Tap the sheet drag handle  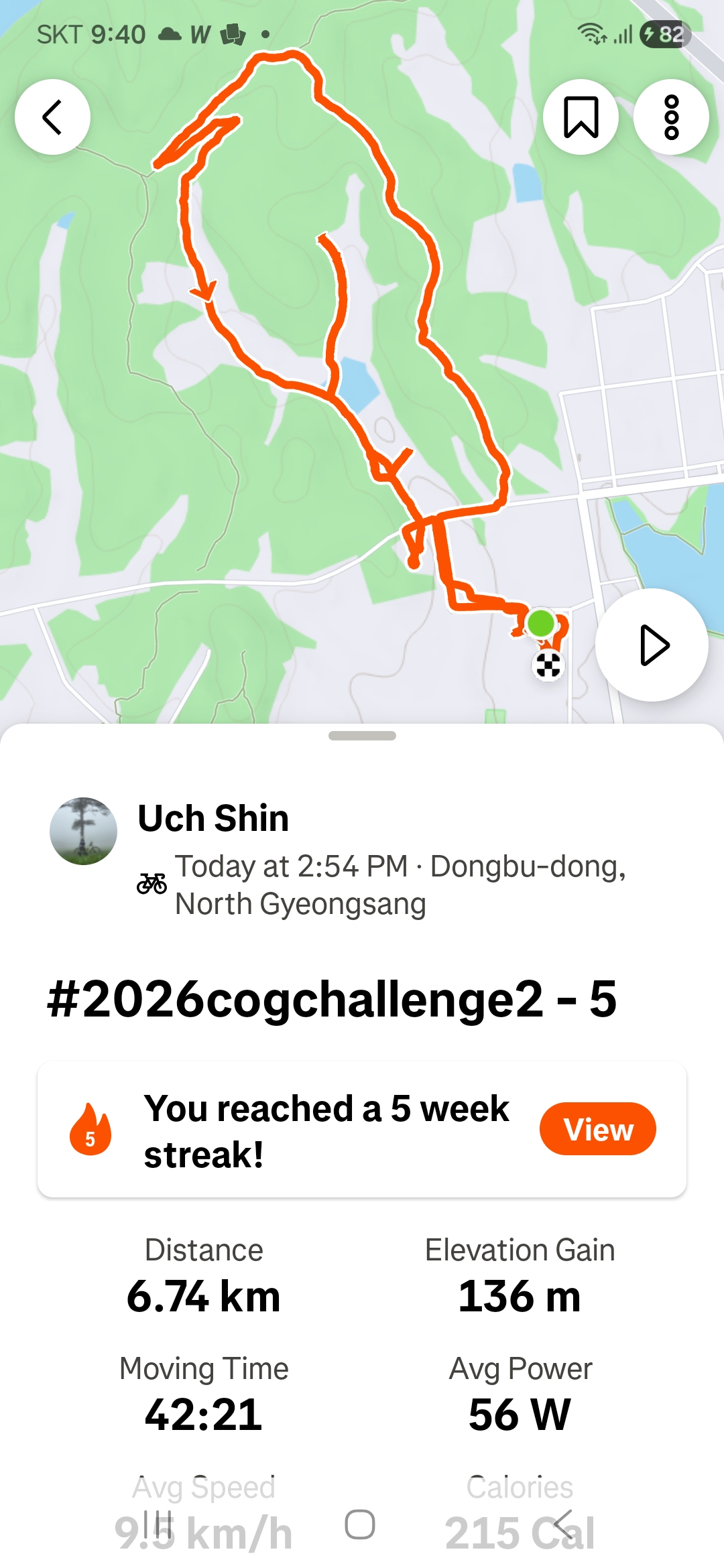362,736
